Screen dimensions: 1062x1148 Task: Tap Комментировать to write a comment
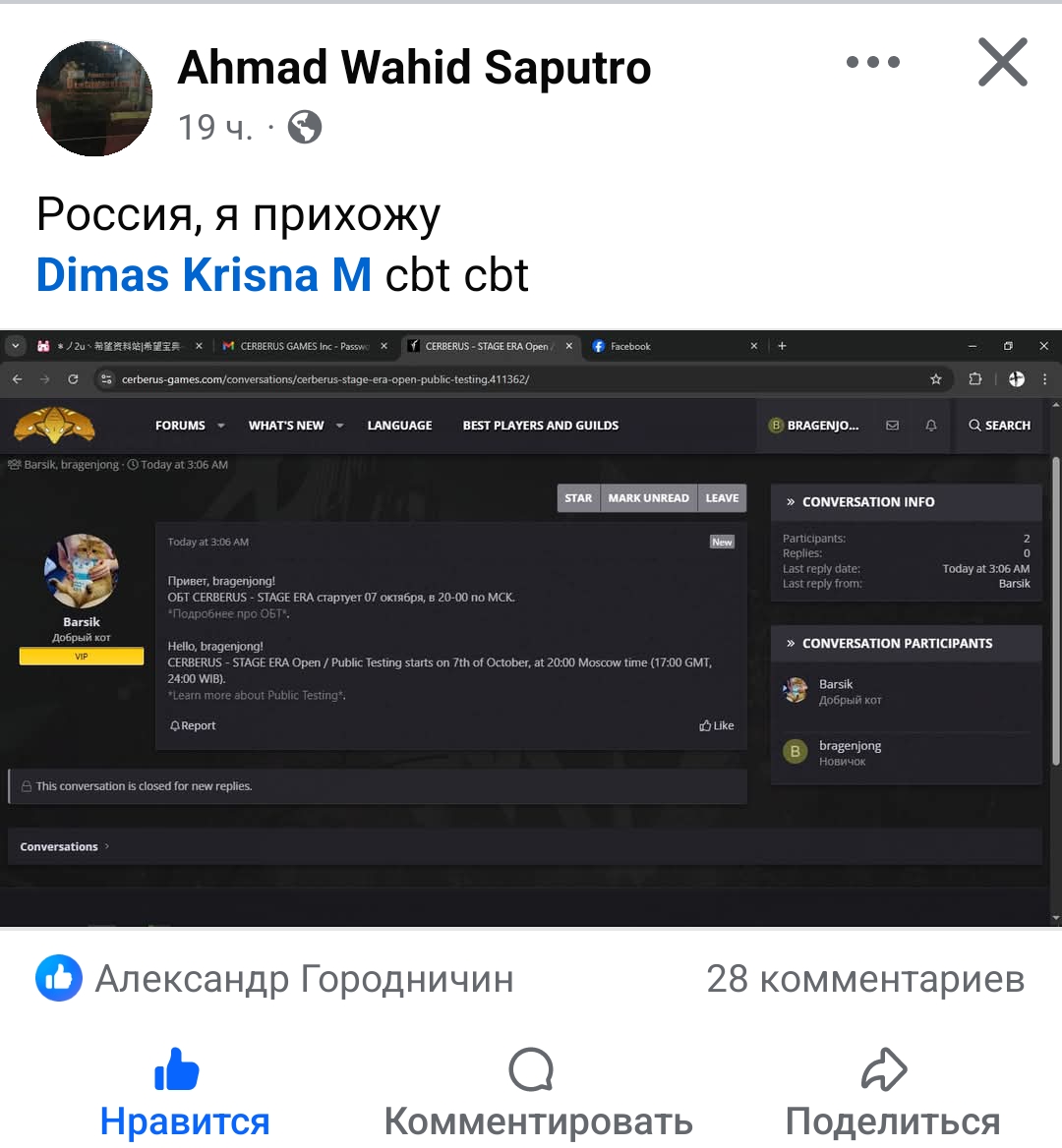pyautogui.click(x=536, y=1093)
